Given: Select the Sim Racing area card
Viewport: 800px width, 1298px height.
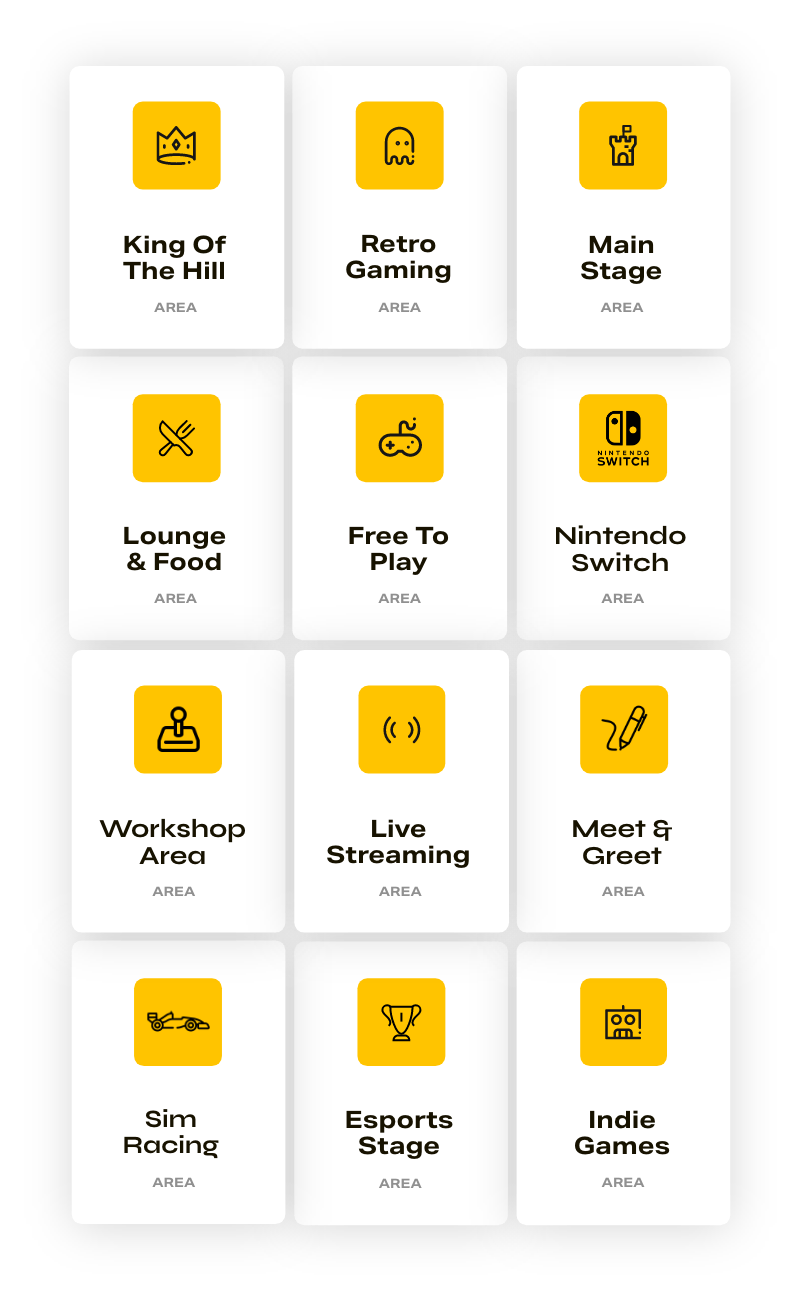Looking at the screenshot, I should tap(177, 1081).
